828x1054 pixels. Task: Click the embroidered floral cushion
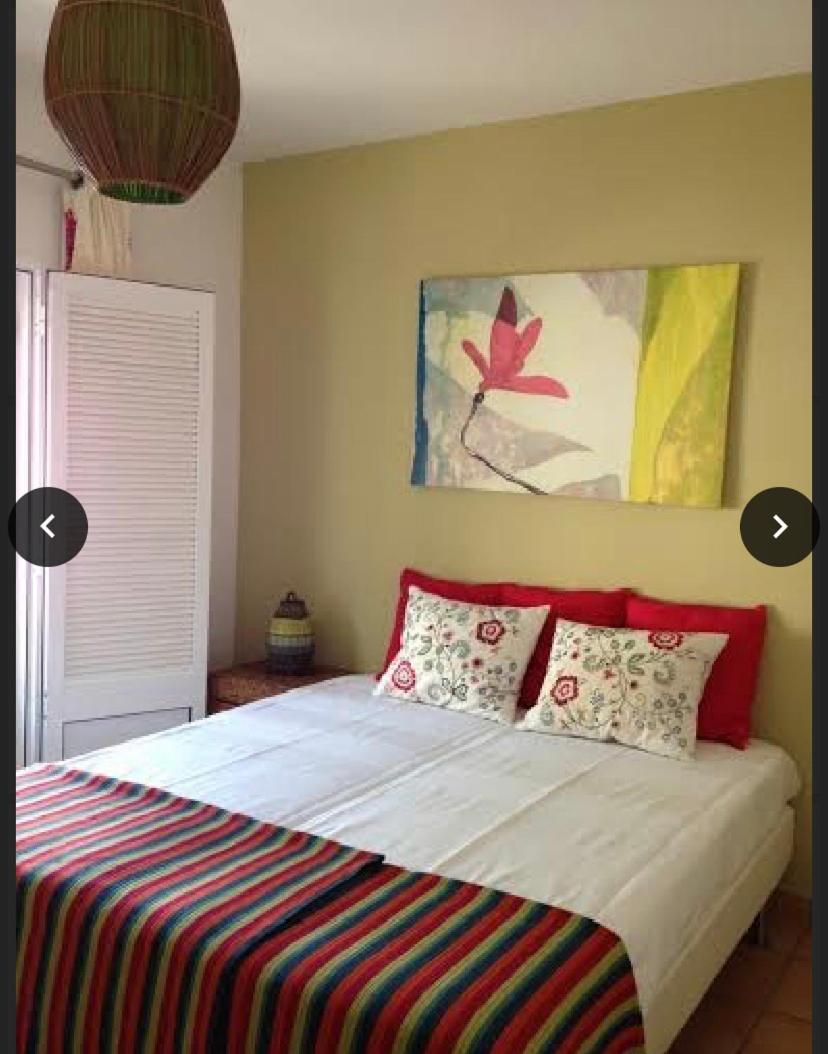pos(460,655)
